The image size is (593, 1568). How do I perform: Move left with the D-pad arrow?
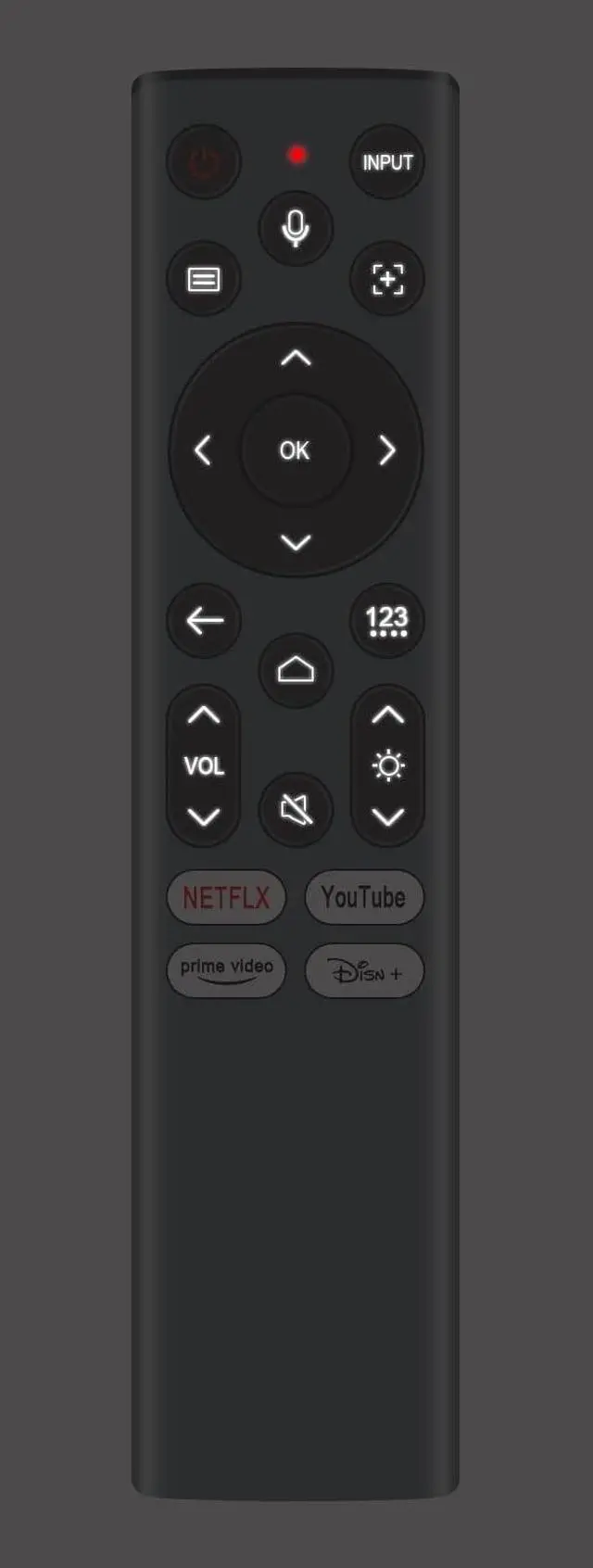pyautogui.click(x=203, y=450)
